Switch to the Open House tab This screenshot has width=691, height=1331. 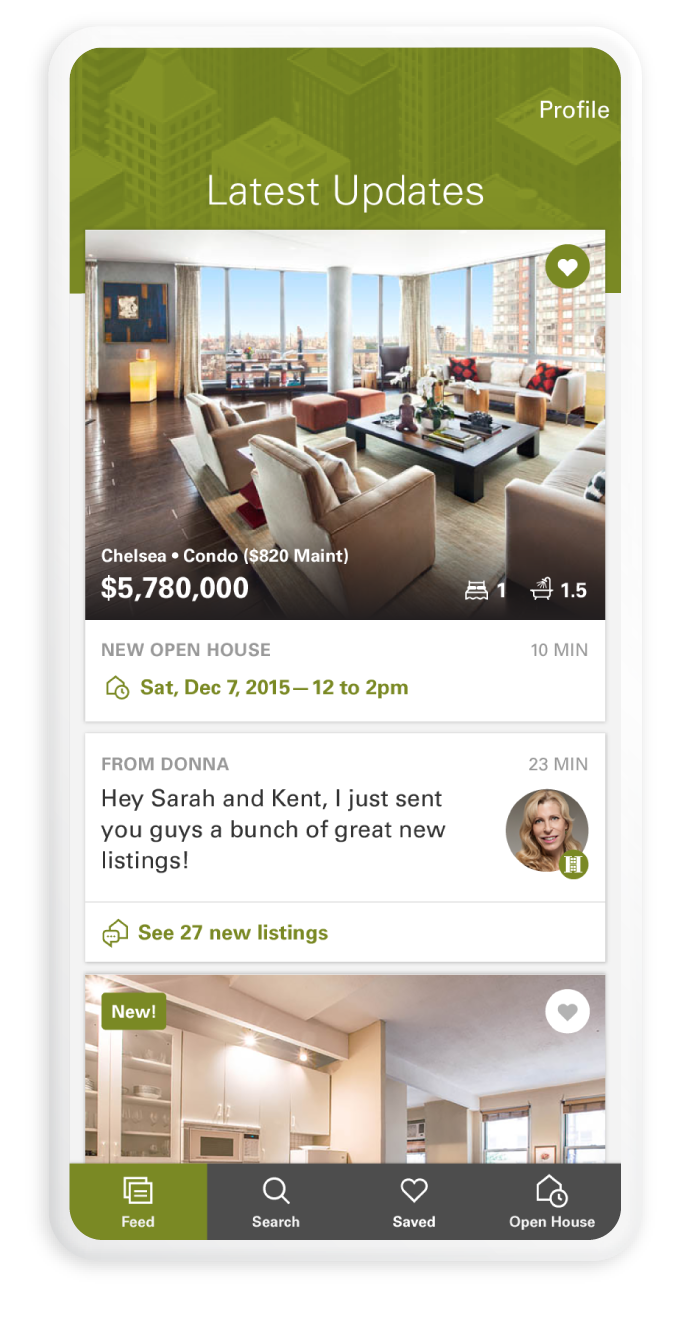(x=552, y=1202)
